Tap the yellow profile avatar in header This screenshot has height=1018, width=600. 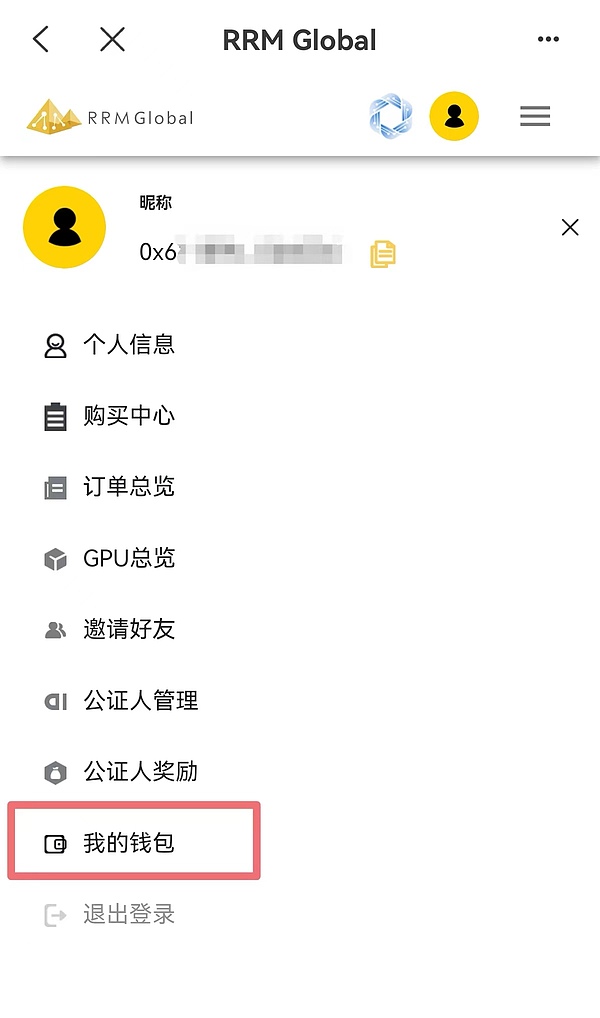tap(454, 116)
